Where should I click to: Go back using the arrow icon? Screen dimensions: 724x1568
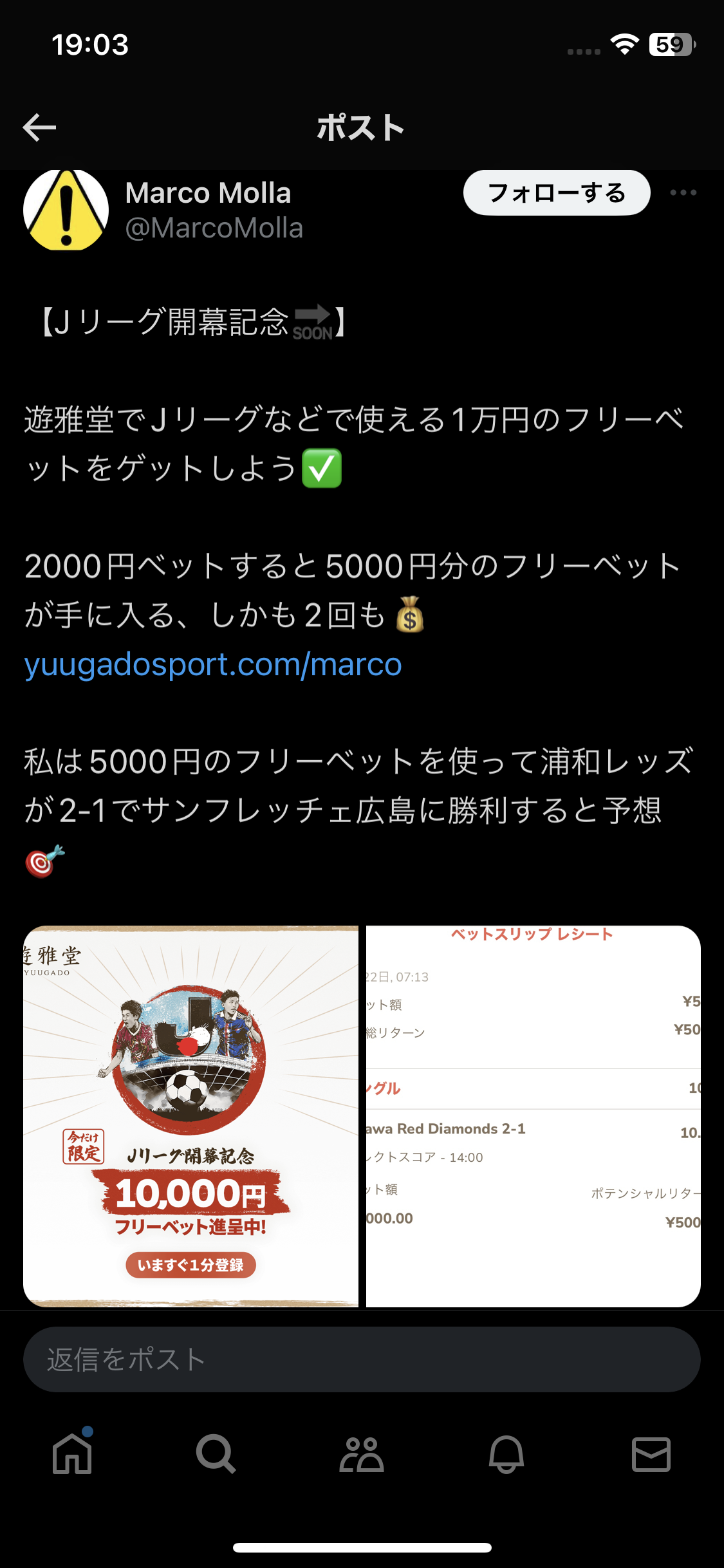point(39,127)
